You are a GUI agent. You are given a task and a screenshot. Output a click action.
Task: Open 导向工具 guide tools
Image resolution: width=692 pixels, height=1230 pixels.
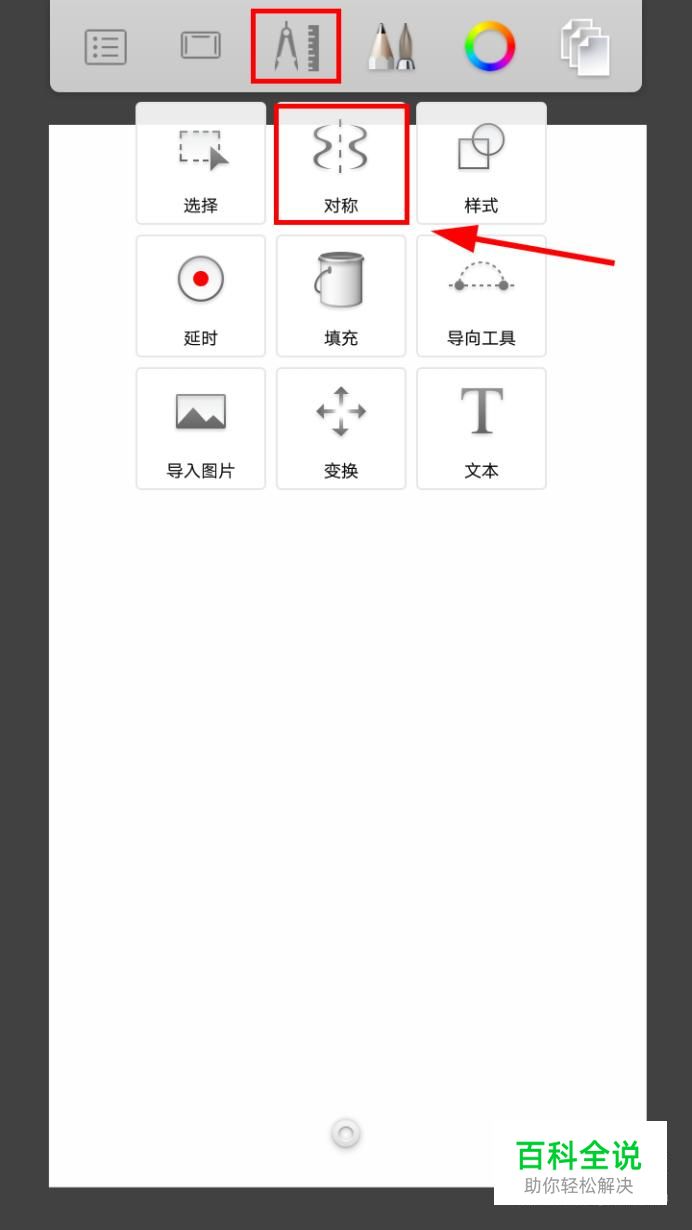click(x=481, y=296)
